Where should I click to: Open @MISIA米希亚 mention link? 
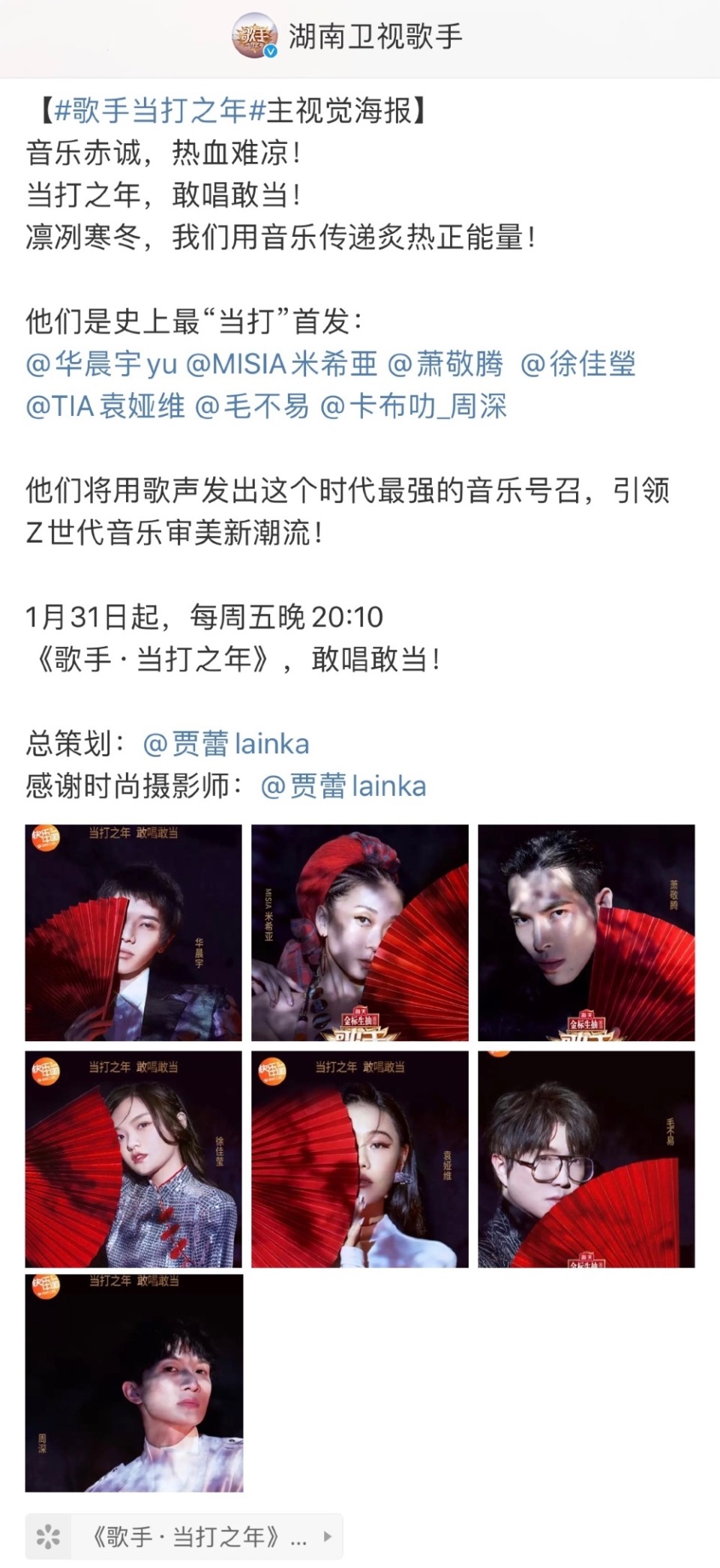click(281, 364)
